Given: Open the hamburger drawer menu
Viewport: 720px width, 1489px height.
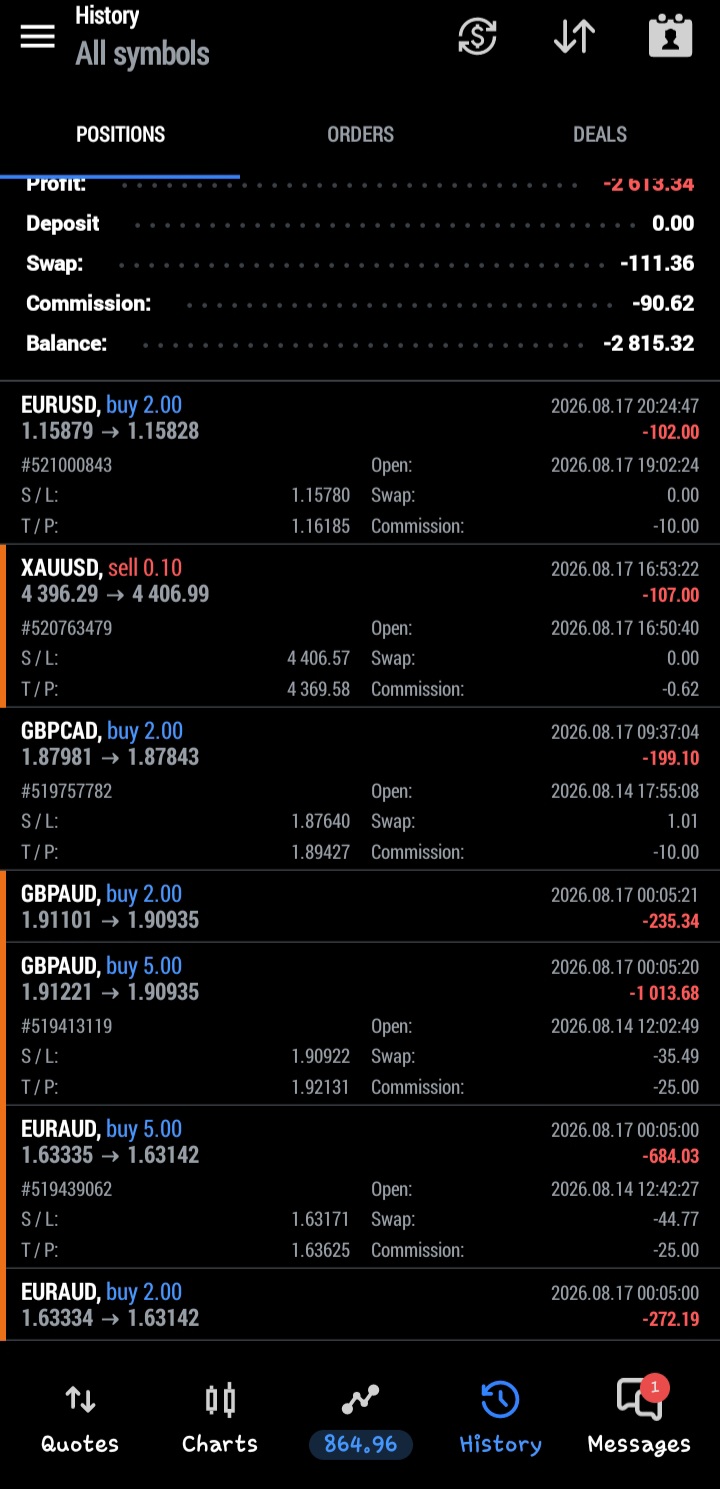Looking at the screenshot, I should 38,37.
